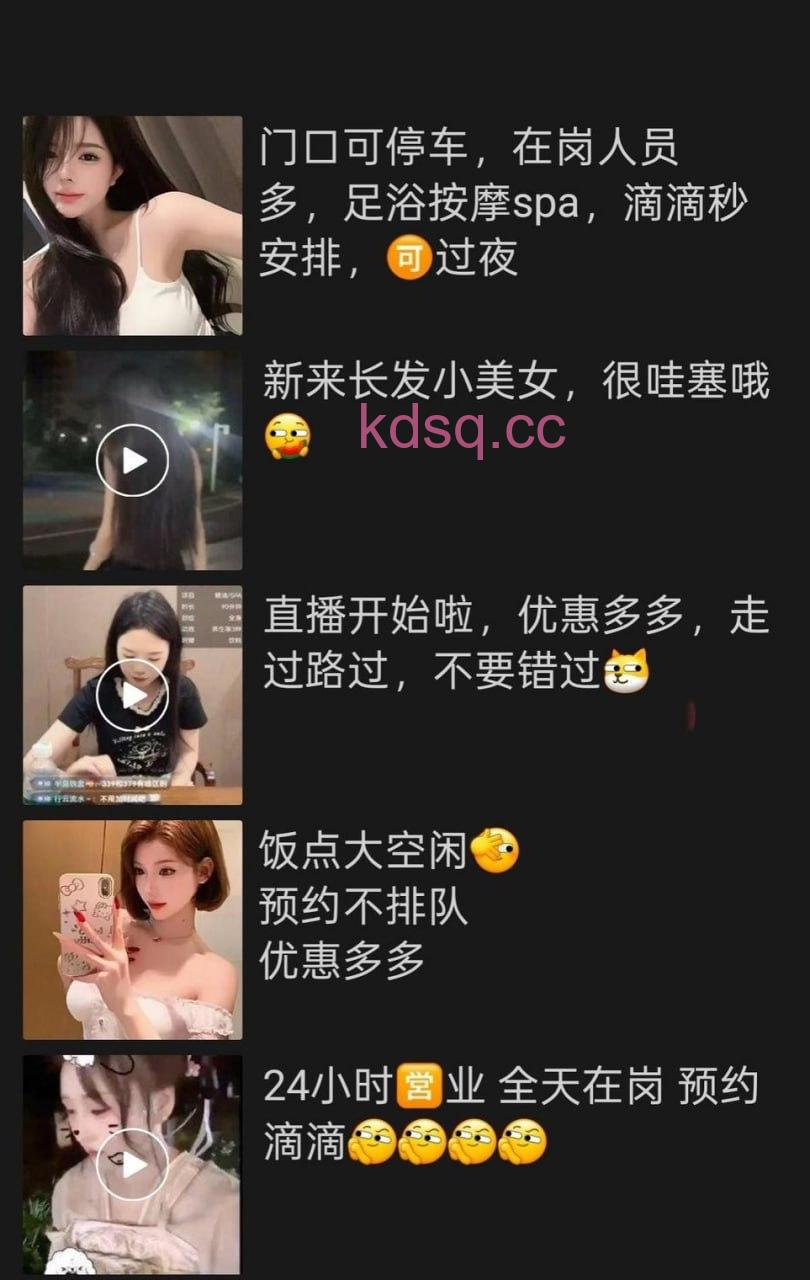The height and width of the screenshot is (1280, 810).
Task: Play the video on the 24-hour open post
Action: point(132,1165)
